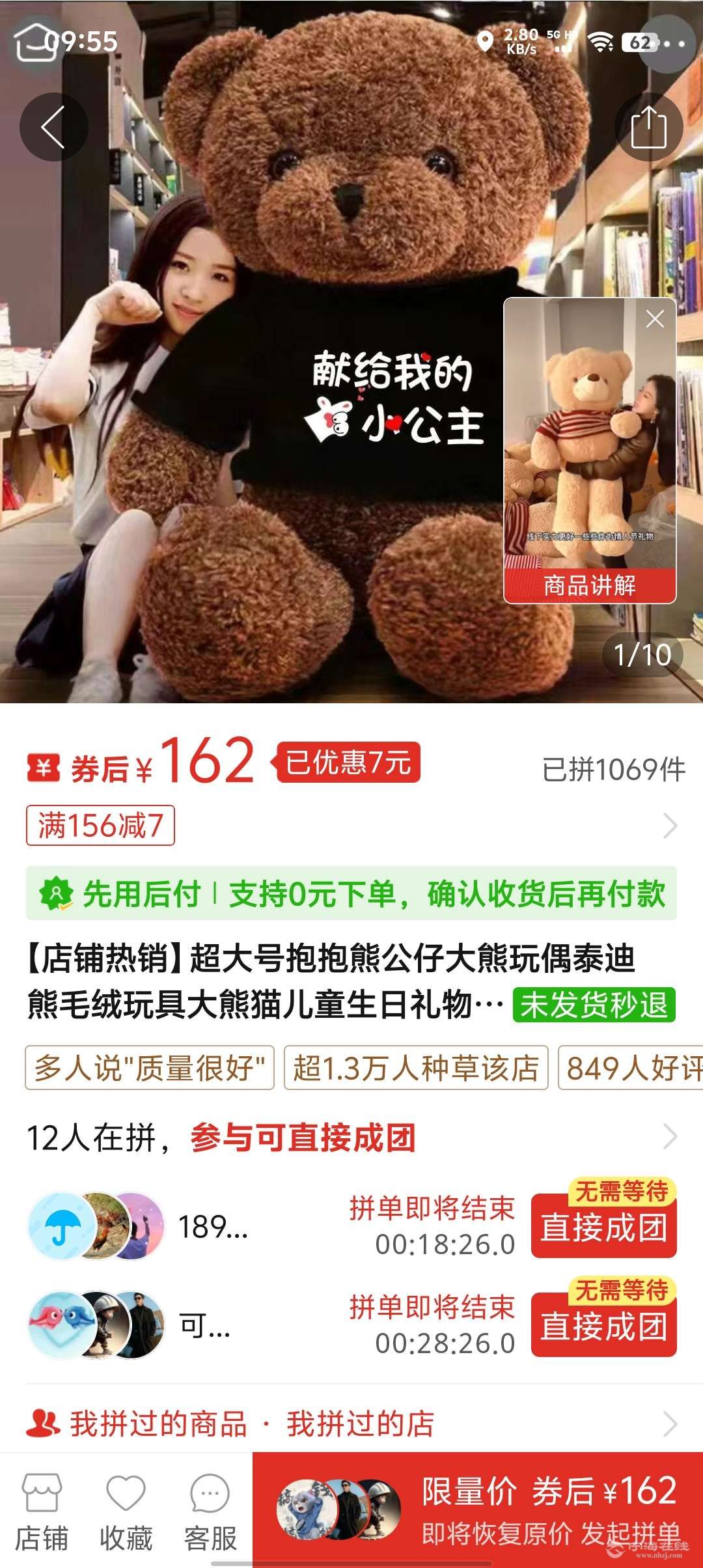Tap the 未发货秒退 refund badge
The height and width of the screenshot is (1568, 703).
pos(594,1005)
